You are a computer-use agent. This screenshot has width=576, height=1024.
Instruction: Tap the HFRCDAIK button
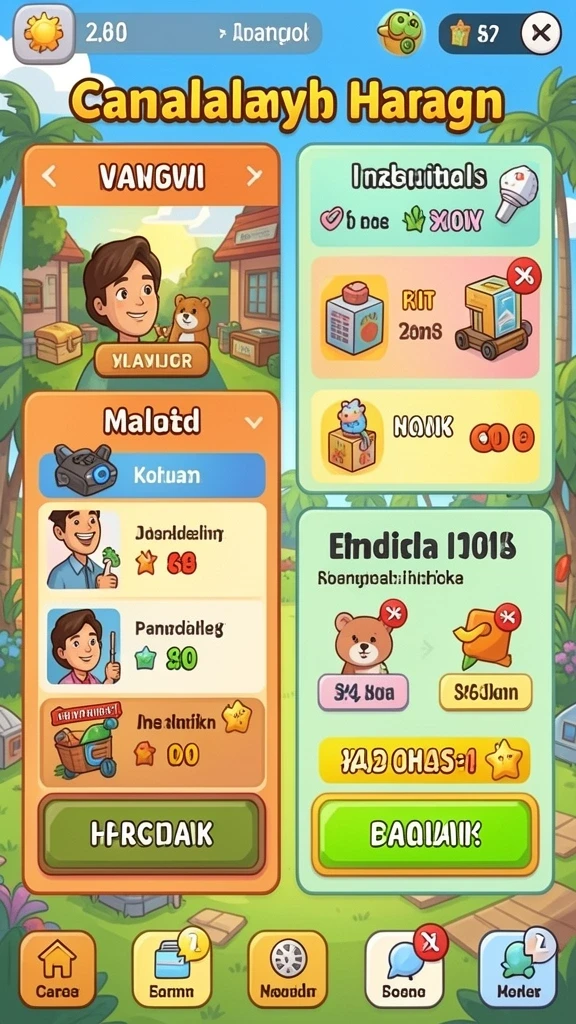tap(152, 834)
